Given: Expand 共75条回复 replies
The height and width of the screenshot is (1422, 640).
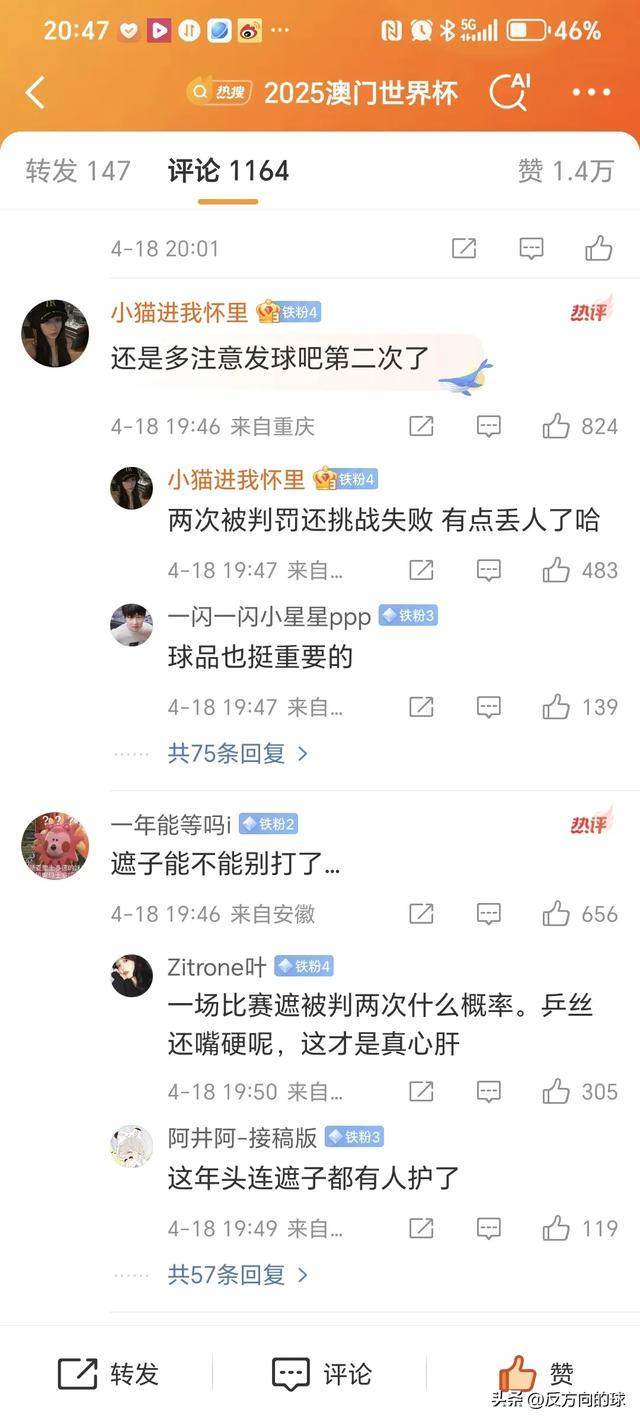Looking at the screenshot, I should [237, 754].
